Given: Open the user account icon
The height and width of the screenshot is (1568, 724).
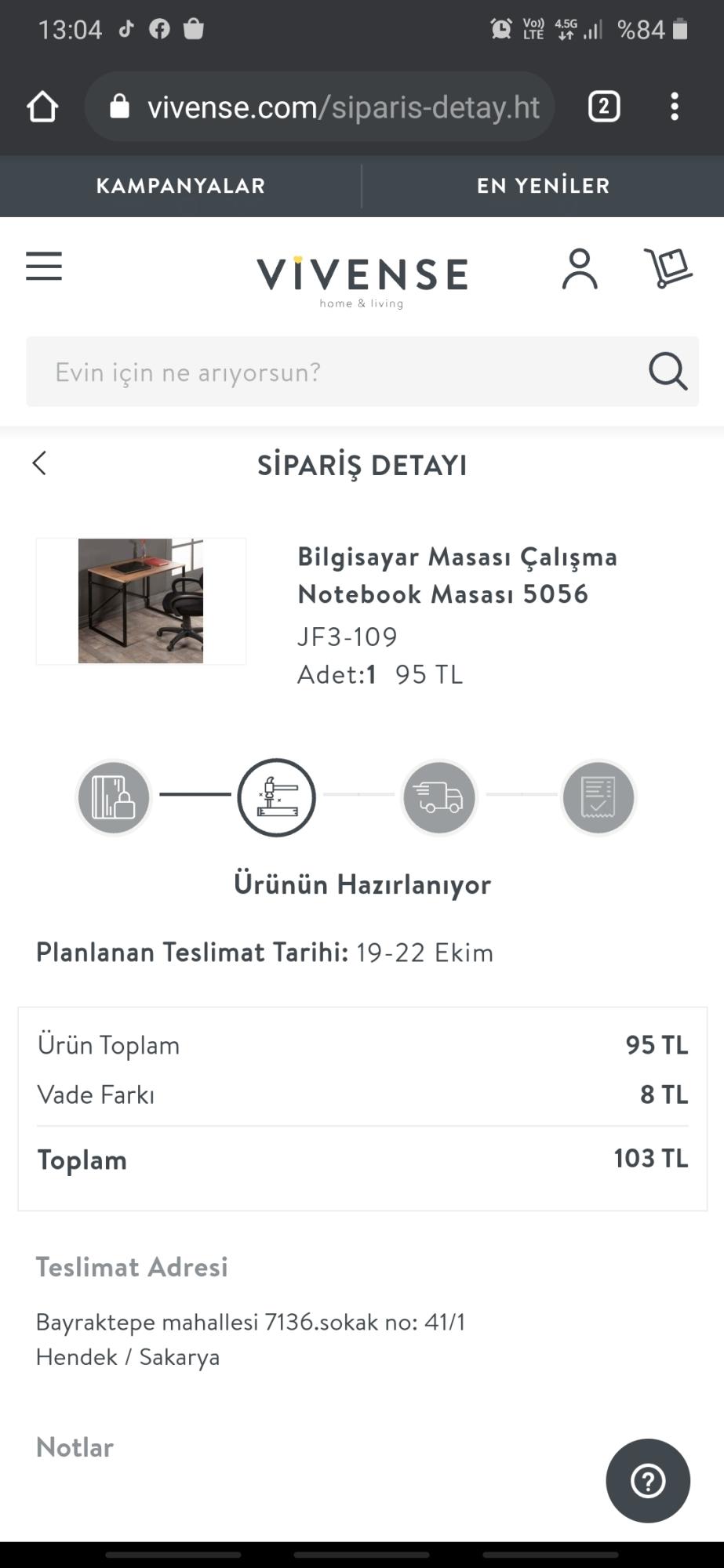Looking at the screenshot, I should [x=580, y=269].
